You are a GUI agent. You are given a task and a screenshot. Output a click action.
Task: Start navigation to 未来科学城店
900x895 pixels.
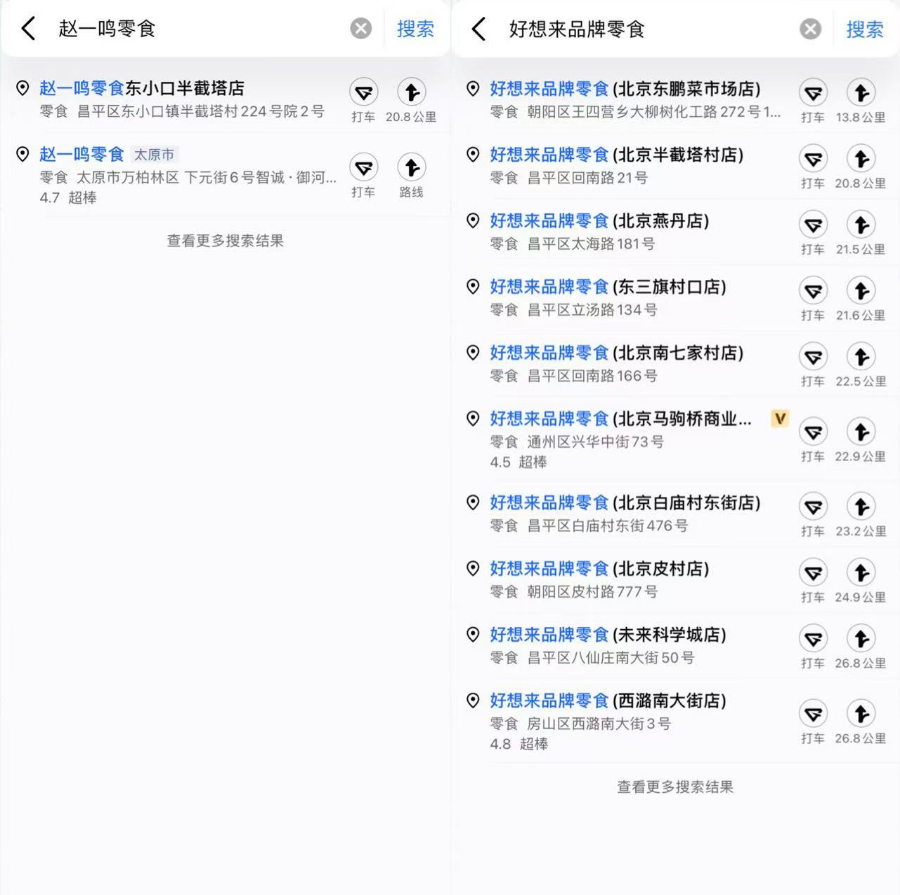coord(860,645)
